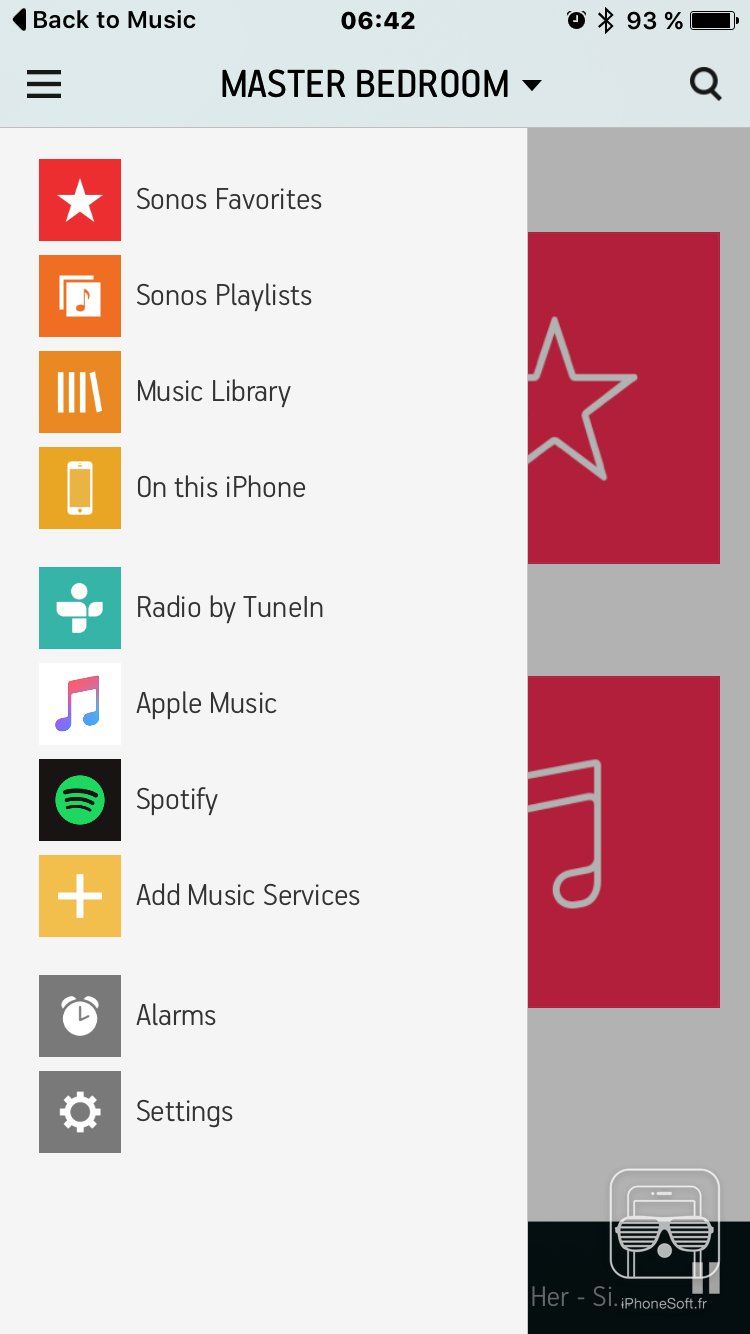The image size is (750, 1334).
Task: Select the Spotify menu entry
Action: 177,799
